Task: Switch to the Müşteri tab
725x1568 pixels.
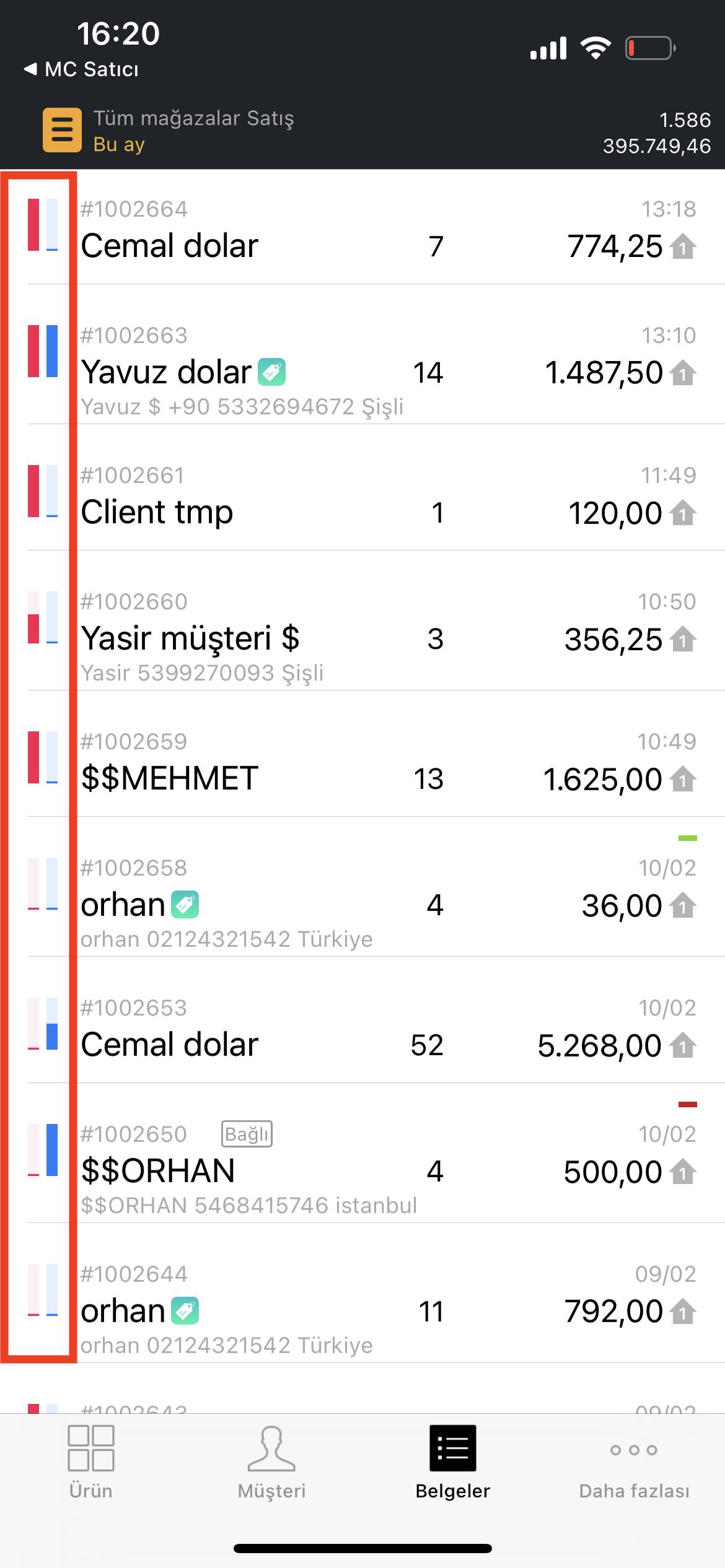Action: pyautogui.click(x=271, y=1463)
